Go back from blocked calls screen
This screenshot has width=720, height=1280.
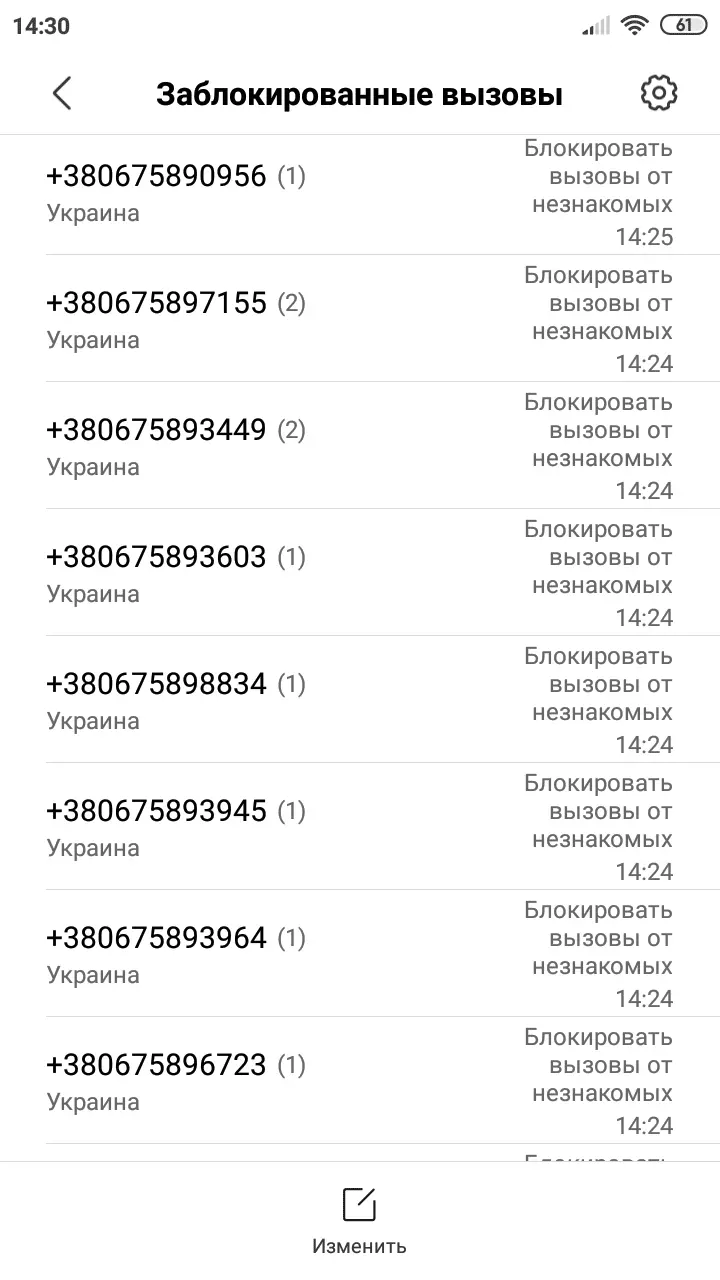point(62,94)
